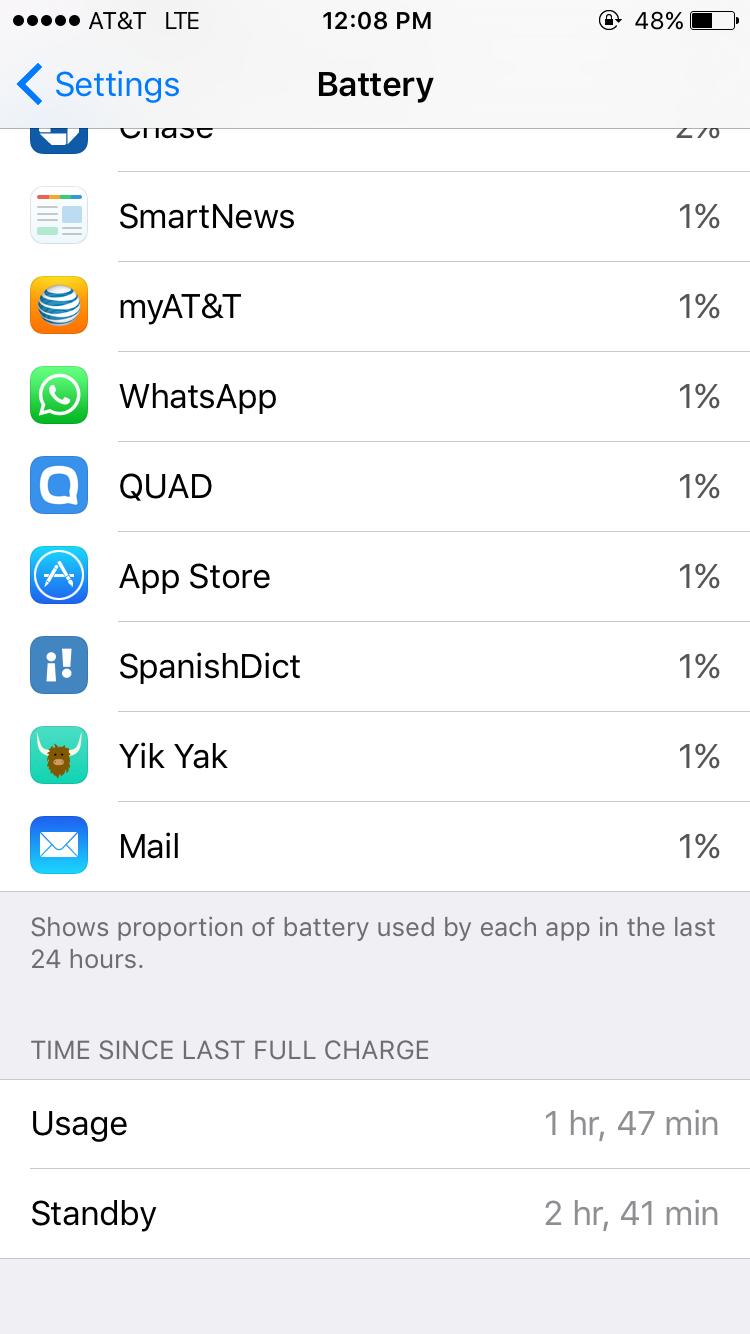750x1334 pixels.
Task: Select the QUAD app row
Action: click(375, 487)
